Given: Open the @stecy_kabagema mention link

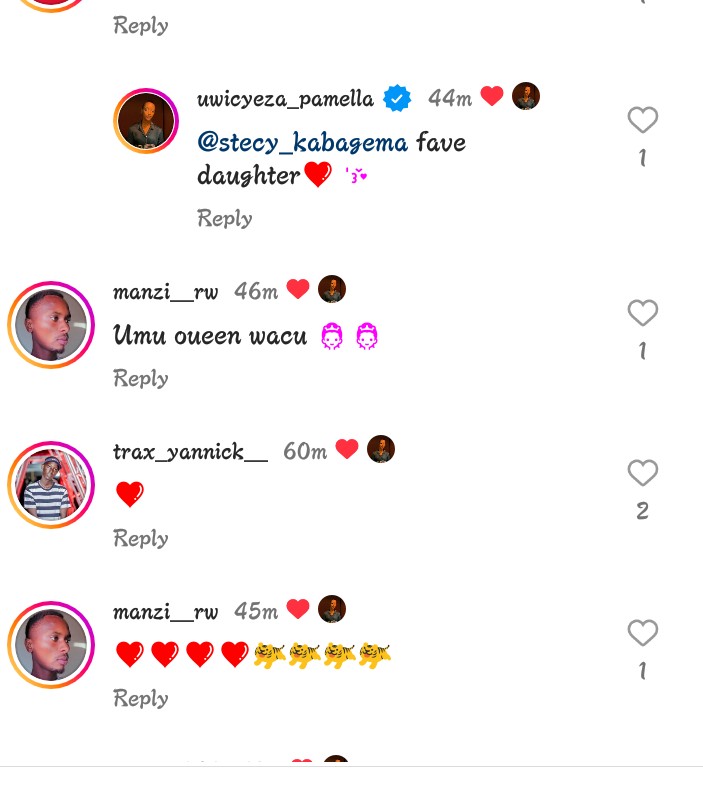Looking at the screenshot, I should (x=302, y=143).
